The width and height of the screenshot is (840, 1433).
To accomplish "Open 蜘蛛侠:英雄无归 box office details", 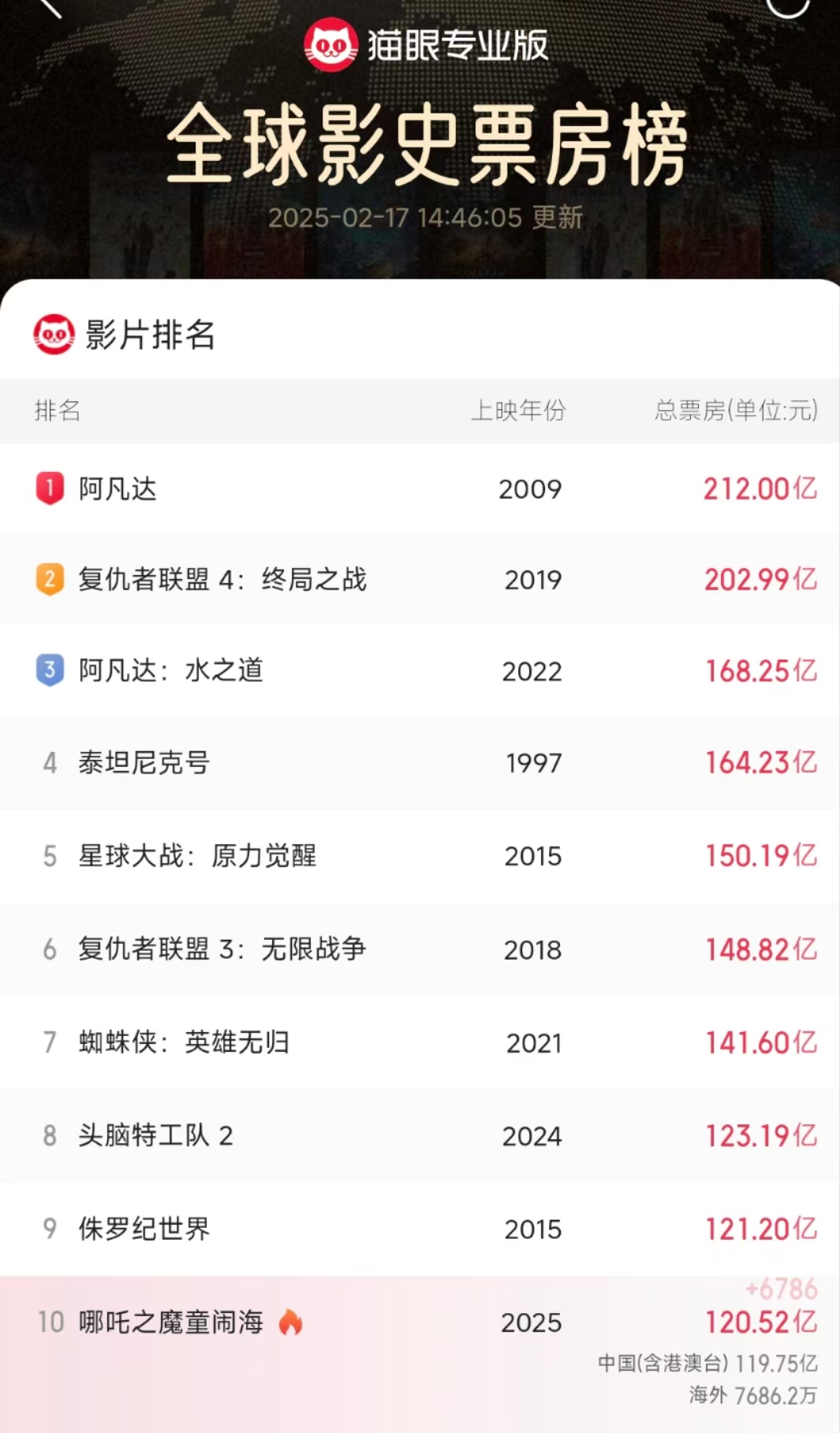I will point(184,1042).
